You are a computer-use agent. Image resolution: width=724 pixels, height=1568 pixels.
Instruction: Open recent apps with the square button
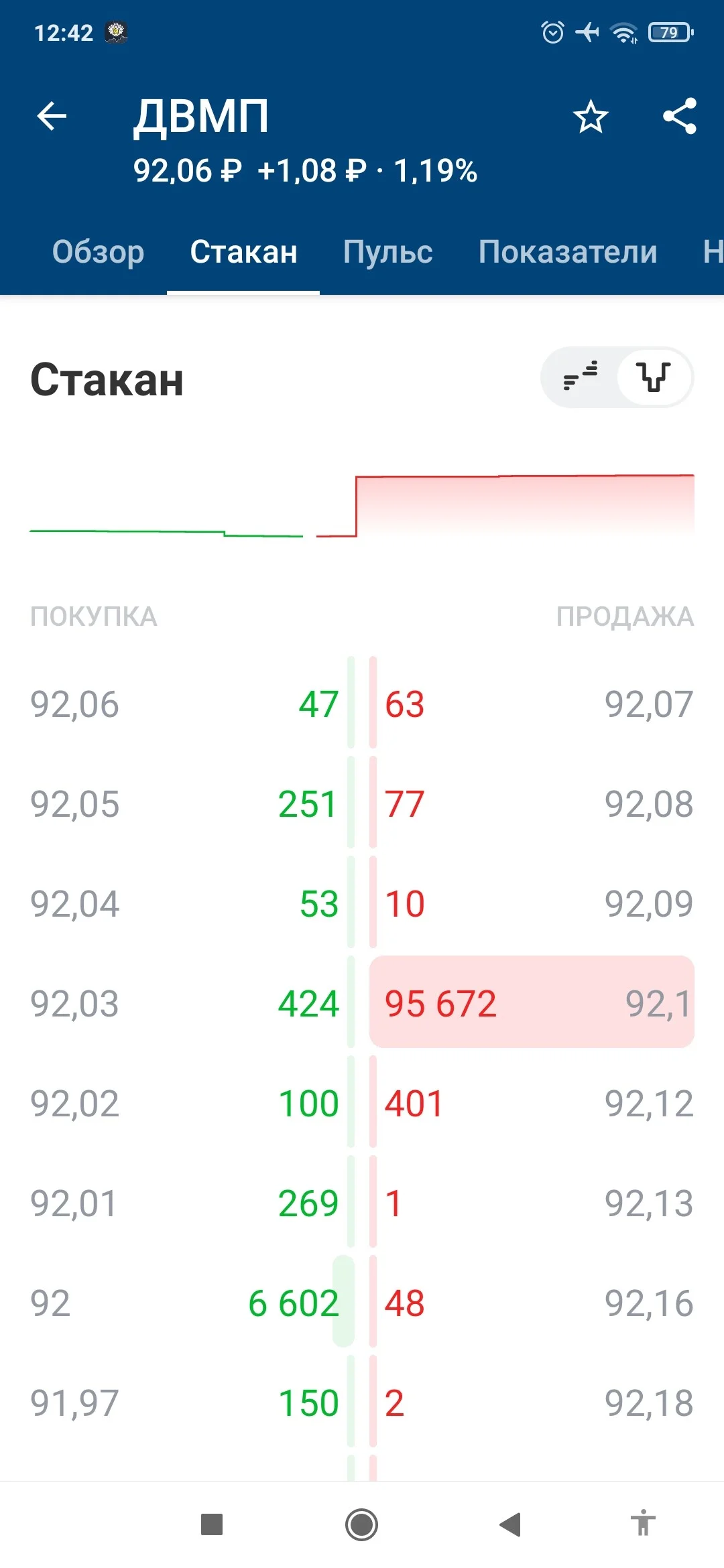coord(212,1524)
